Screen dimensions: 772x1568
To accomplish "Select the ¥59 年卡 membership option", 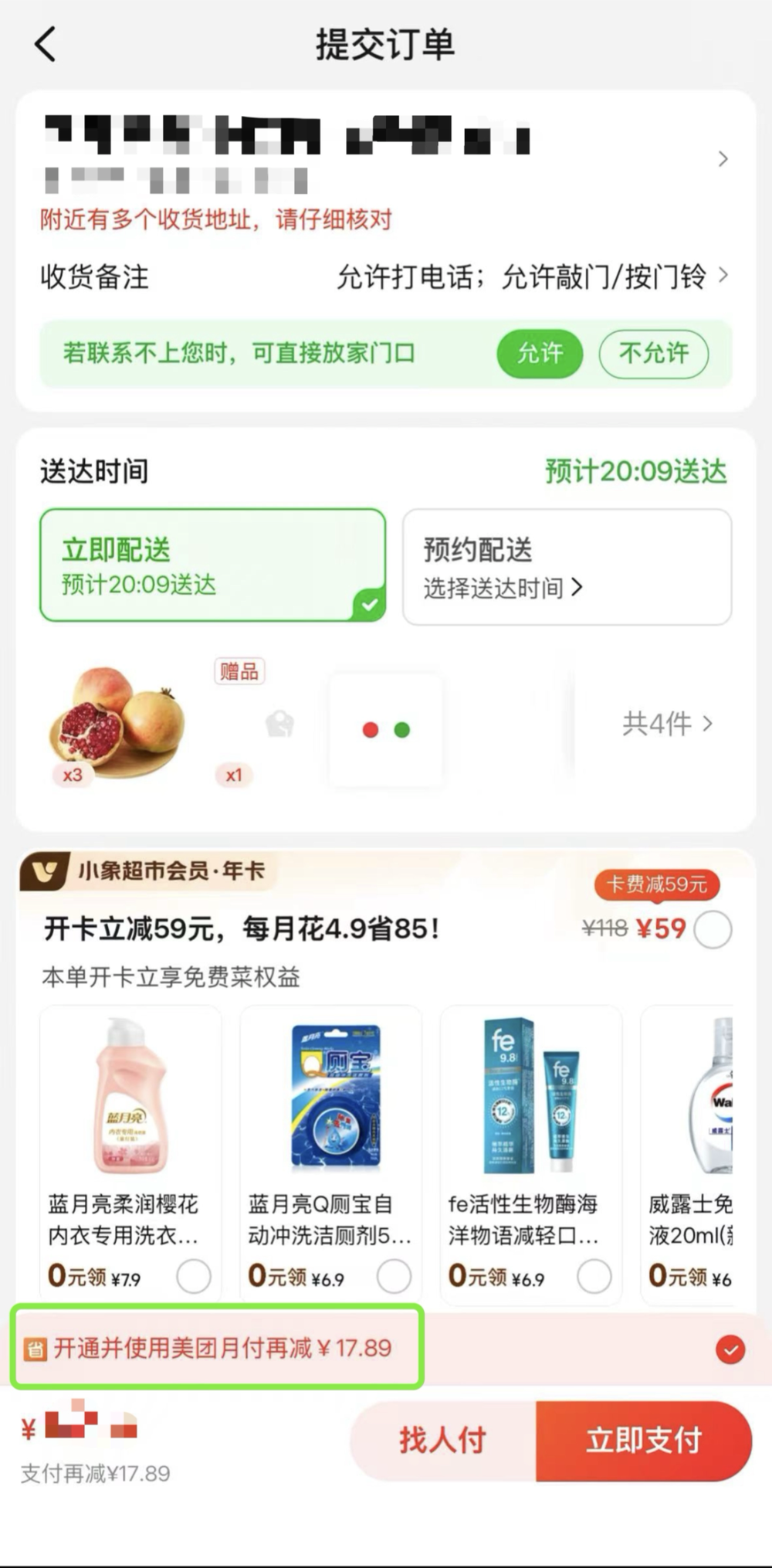I will point(713,930).
